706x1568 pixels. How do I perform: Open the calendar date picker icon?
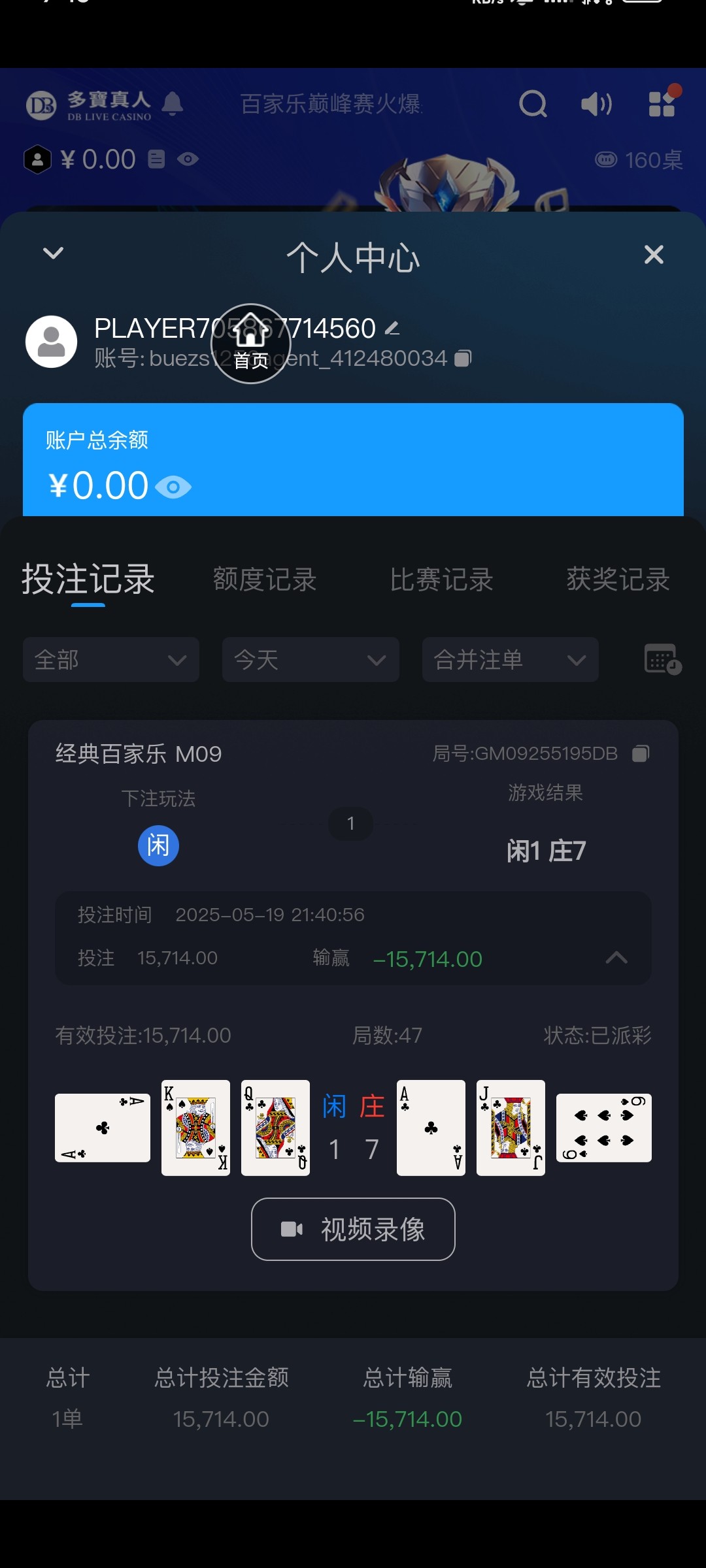662,659
